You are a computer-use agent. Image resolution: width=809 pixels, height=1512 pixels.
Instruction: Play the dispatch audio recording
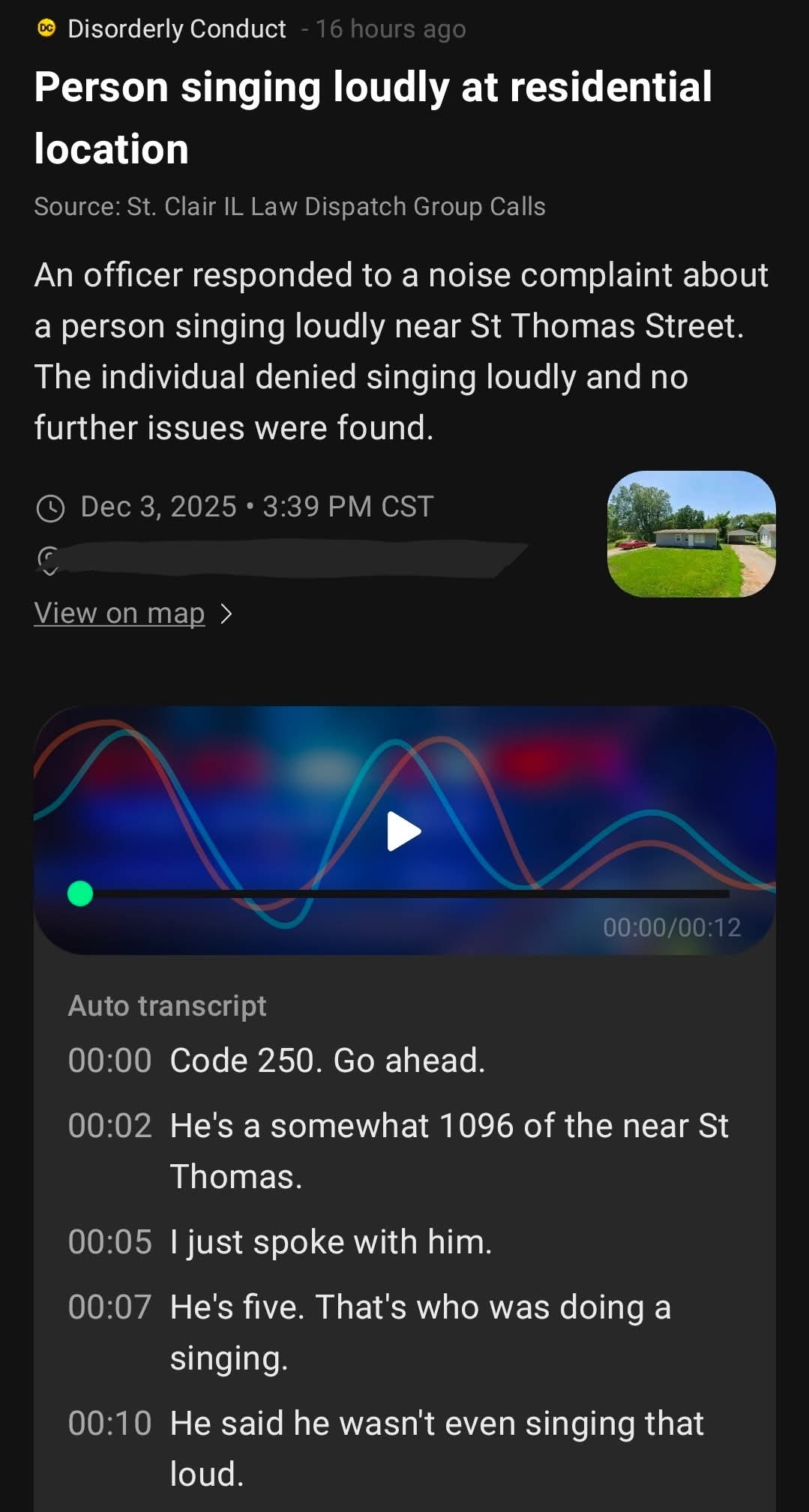(x=404, y=831)
